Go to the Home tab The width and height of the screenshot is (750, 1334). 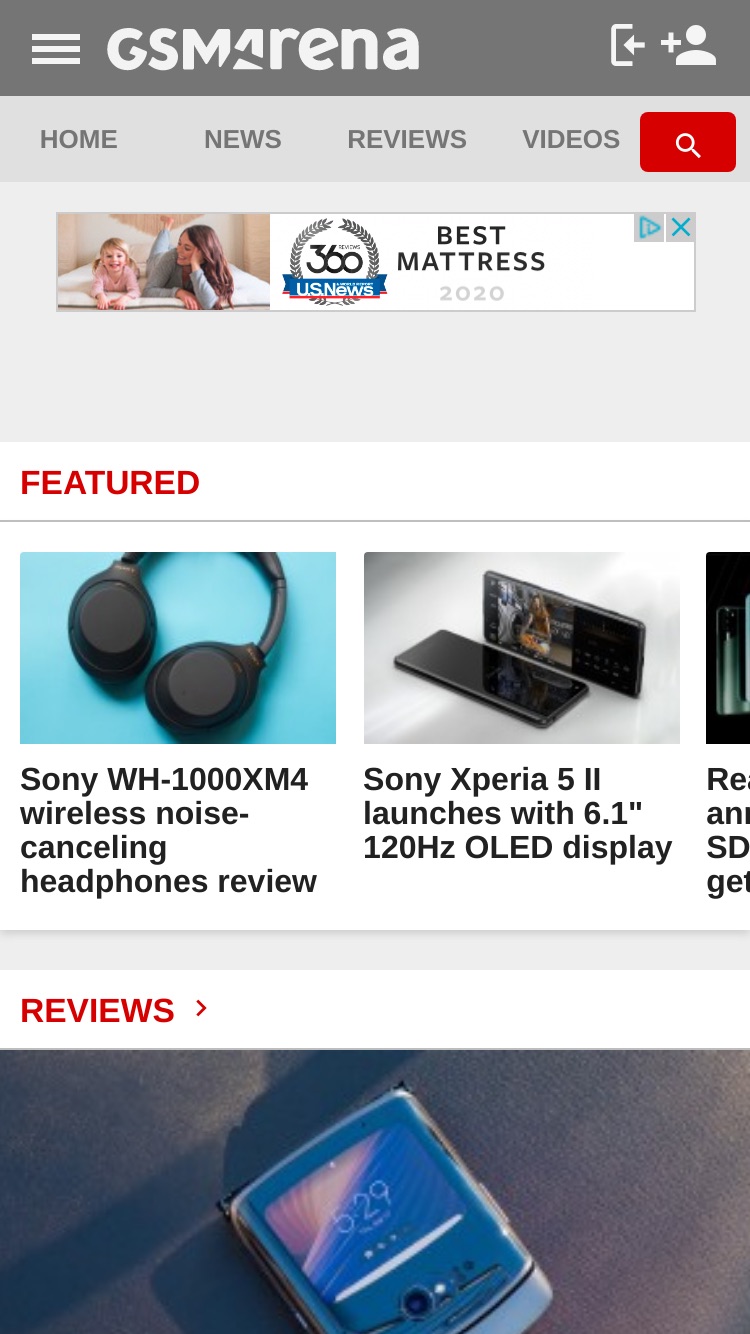[x=79, y=139]
